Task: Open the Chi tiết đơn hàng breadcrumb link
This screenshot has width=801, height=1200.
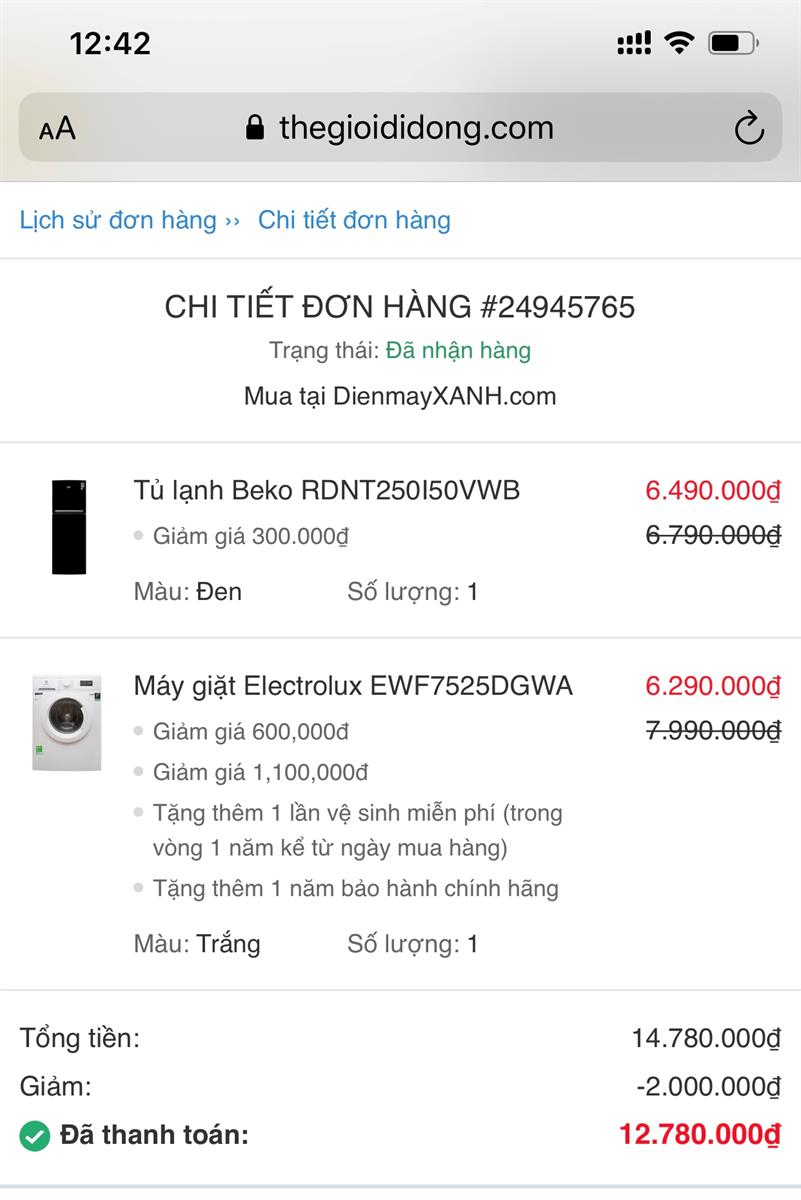Action: 354,220
